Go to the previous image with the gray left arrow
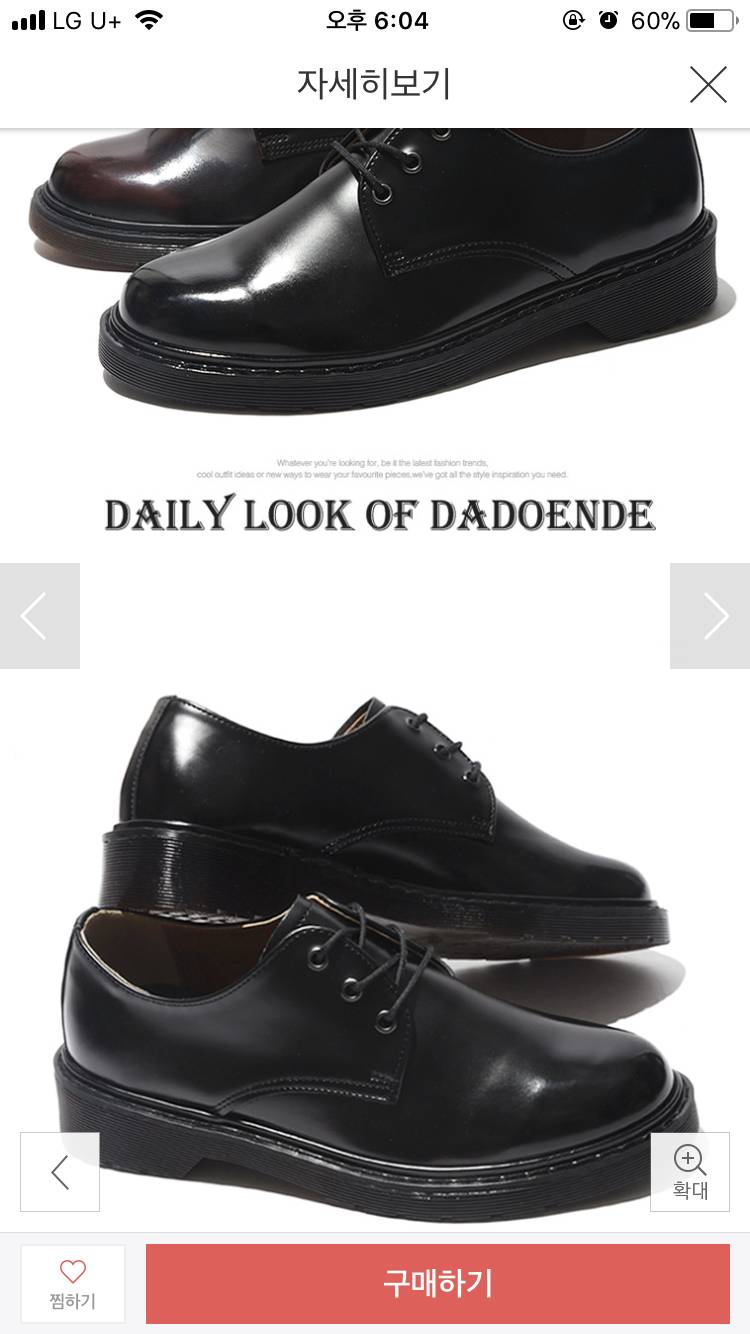 point(39,616)
